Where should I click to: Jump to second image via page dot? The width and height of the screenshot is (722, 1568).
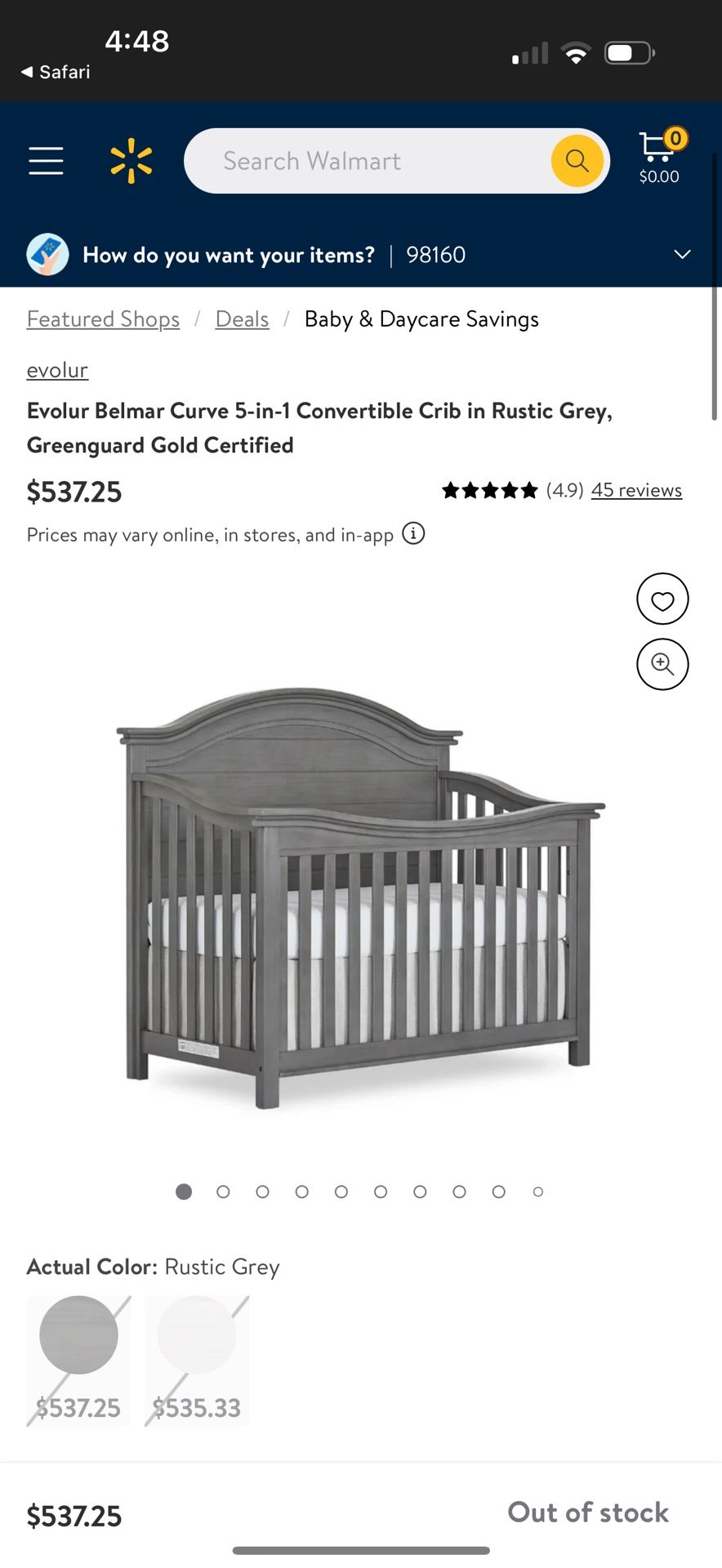(x=223, y=1192)
